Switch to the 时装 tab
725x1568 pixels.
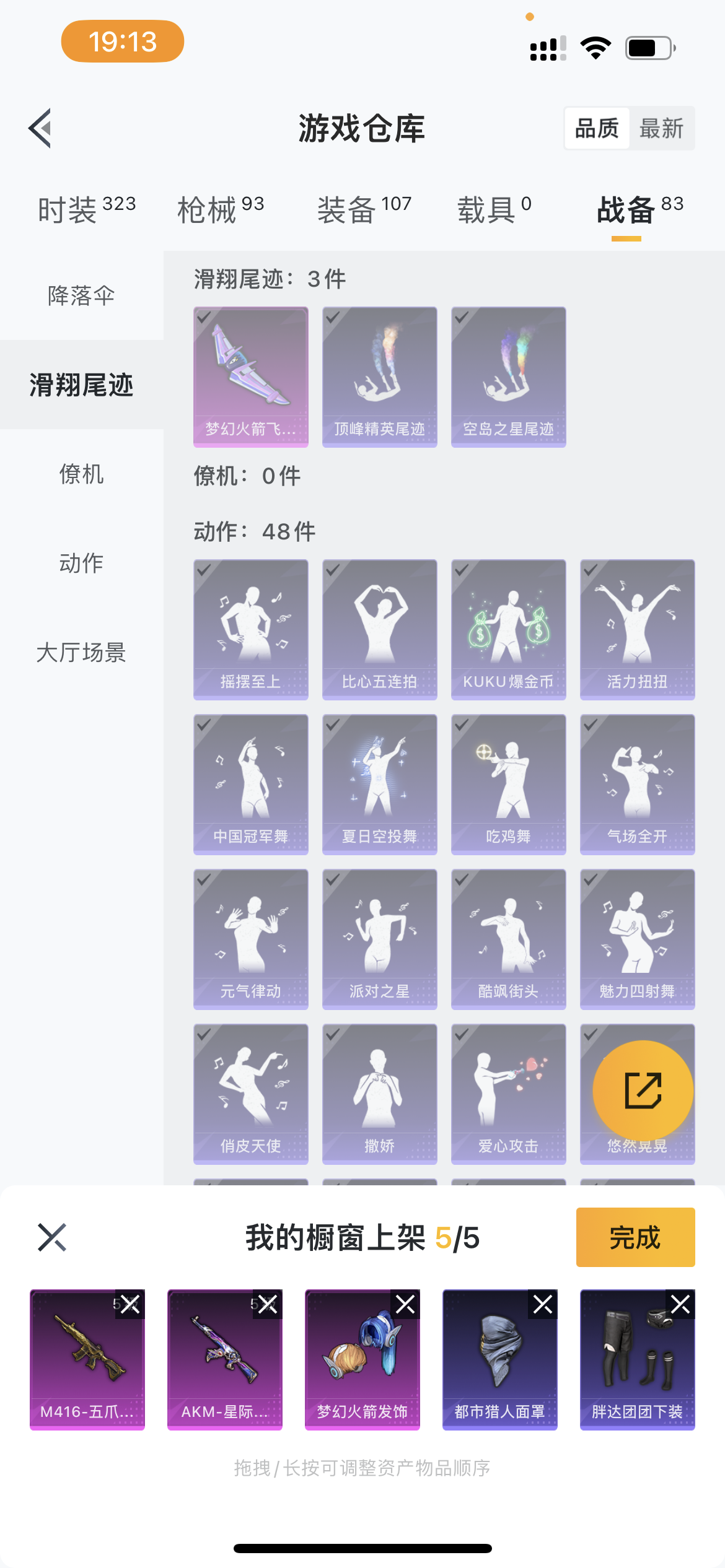pyautogui.click(x=86, y=209)
